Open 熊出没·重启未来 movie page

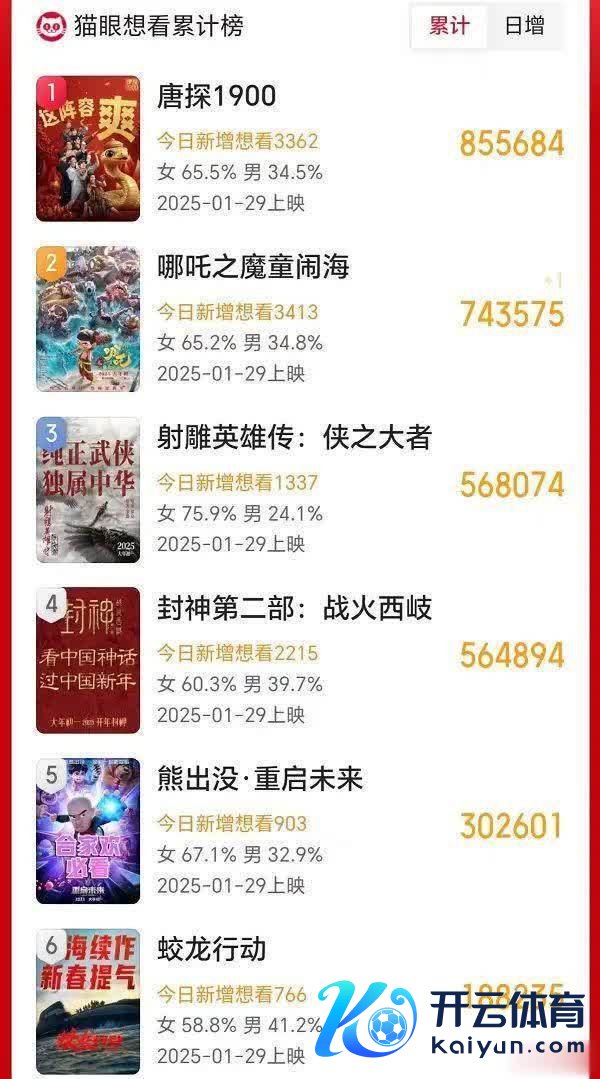[x=260, y=778]
